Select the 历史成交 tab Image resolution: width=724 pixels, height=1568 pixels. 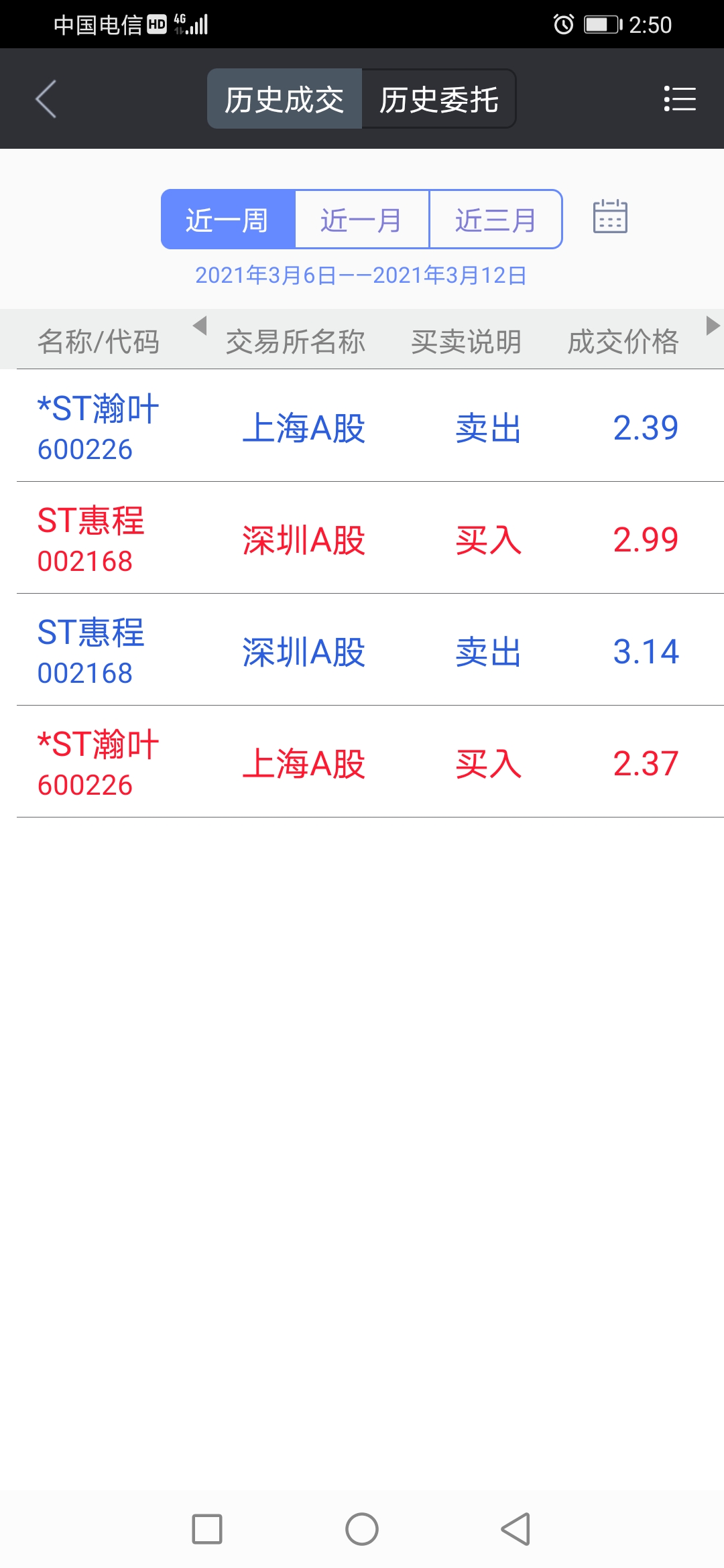(284, 99)
